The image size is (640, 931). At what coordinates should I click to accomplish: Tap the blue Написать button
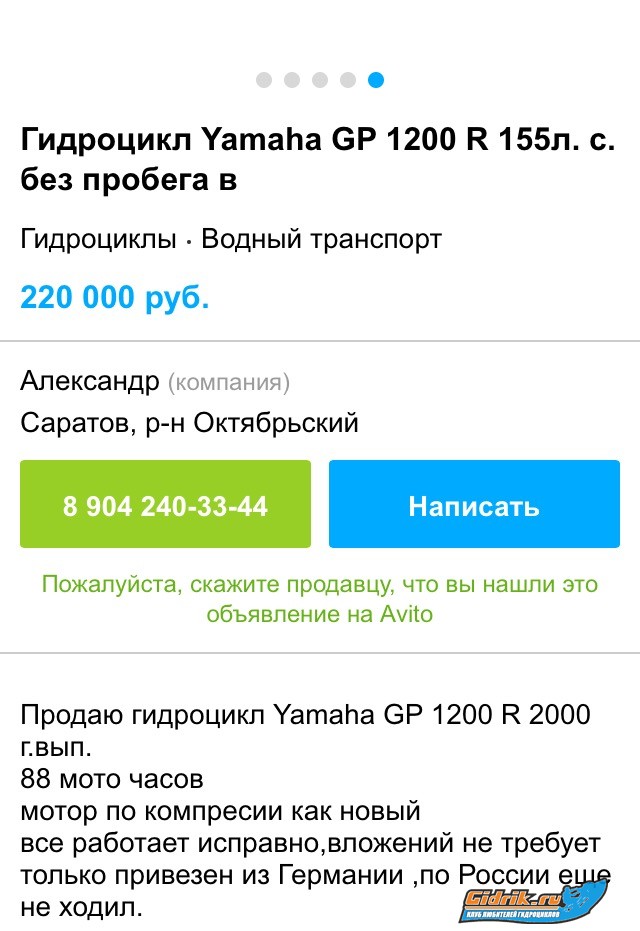474,504
